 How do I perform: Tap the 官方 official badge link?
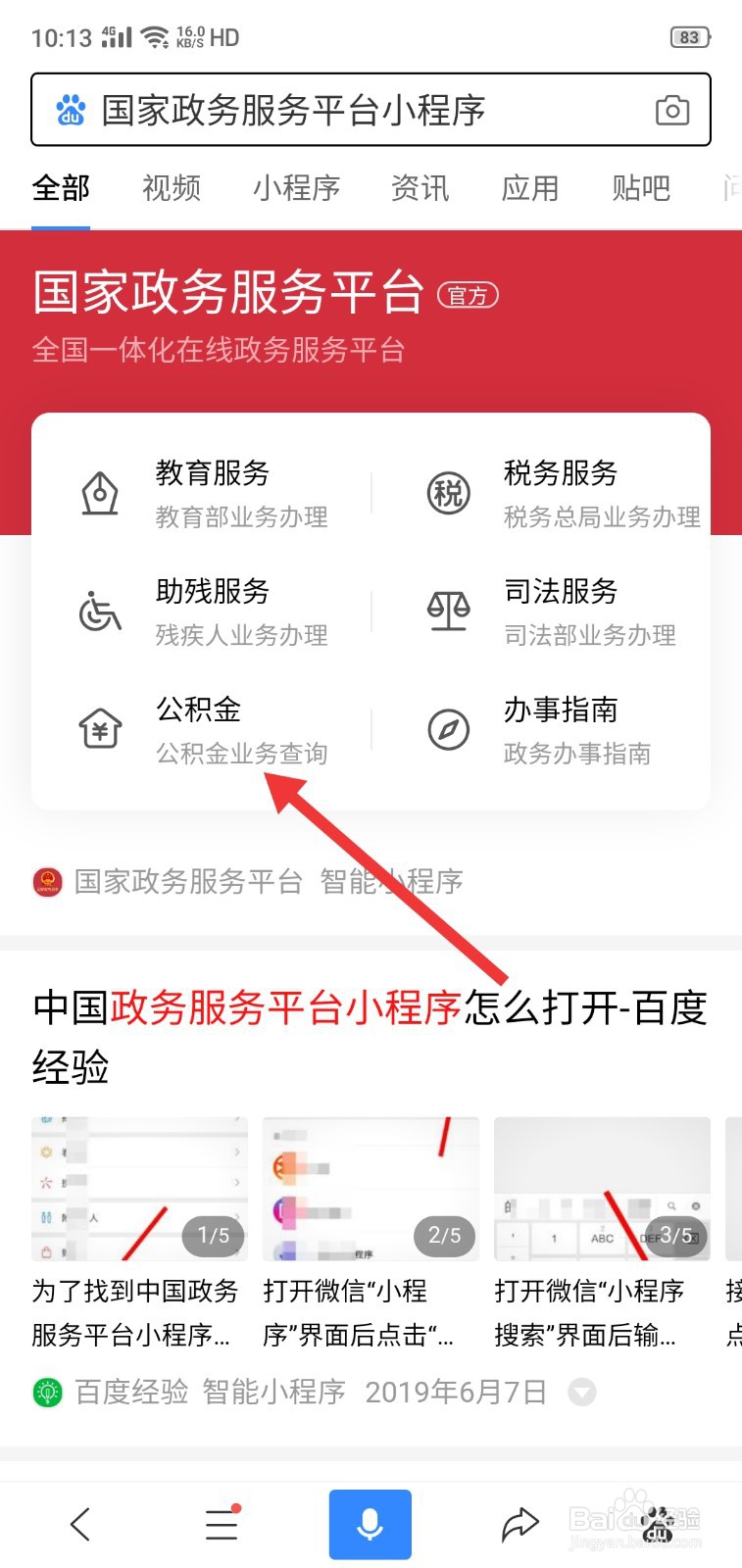(x=470, y=294)
